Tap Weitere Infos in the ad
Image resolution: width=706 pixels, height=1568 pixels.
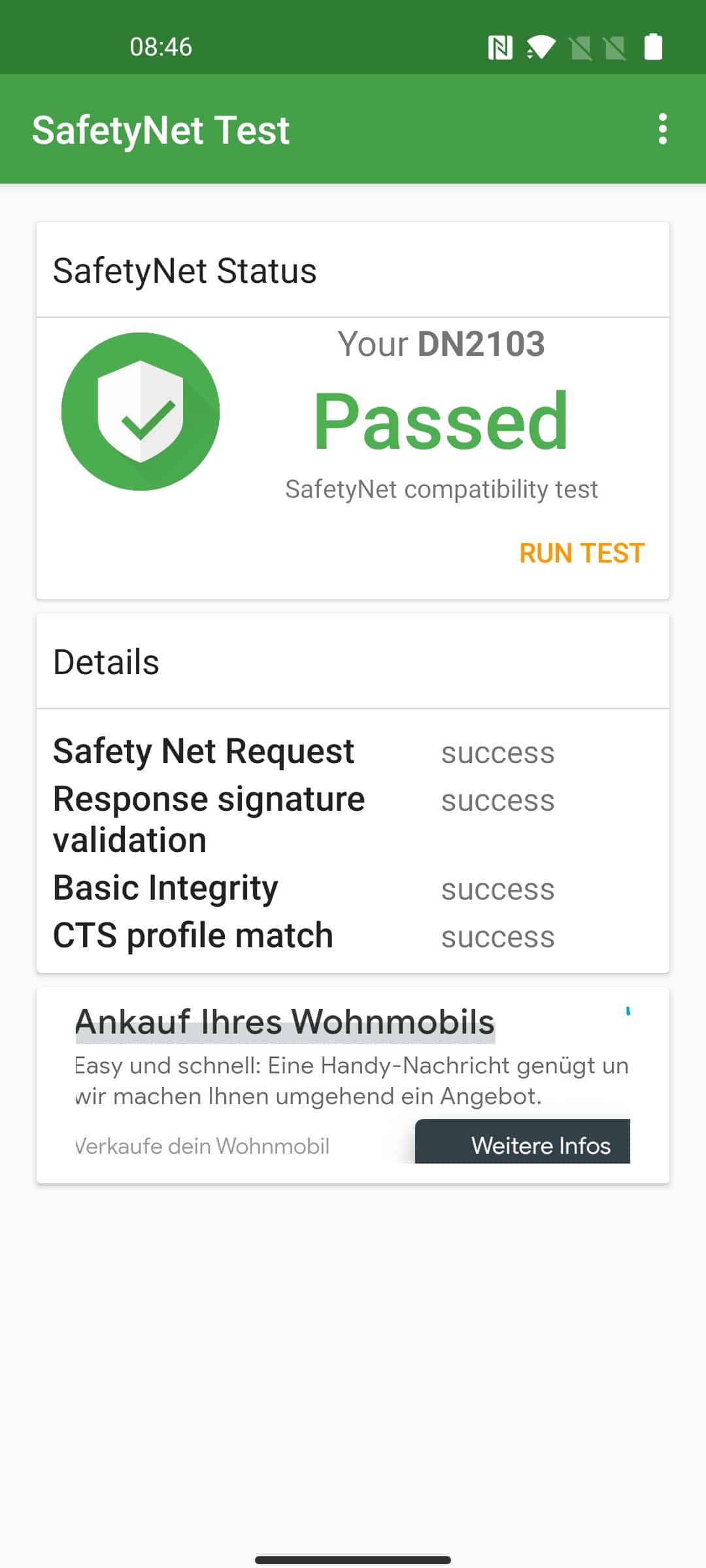522,1141
